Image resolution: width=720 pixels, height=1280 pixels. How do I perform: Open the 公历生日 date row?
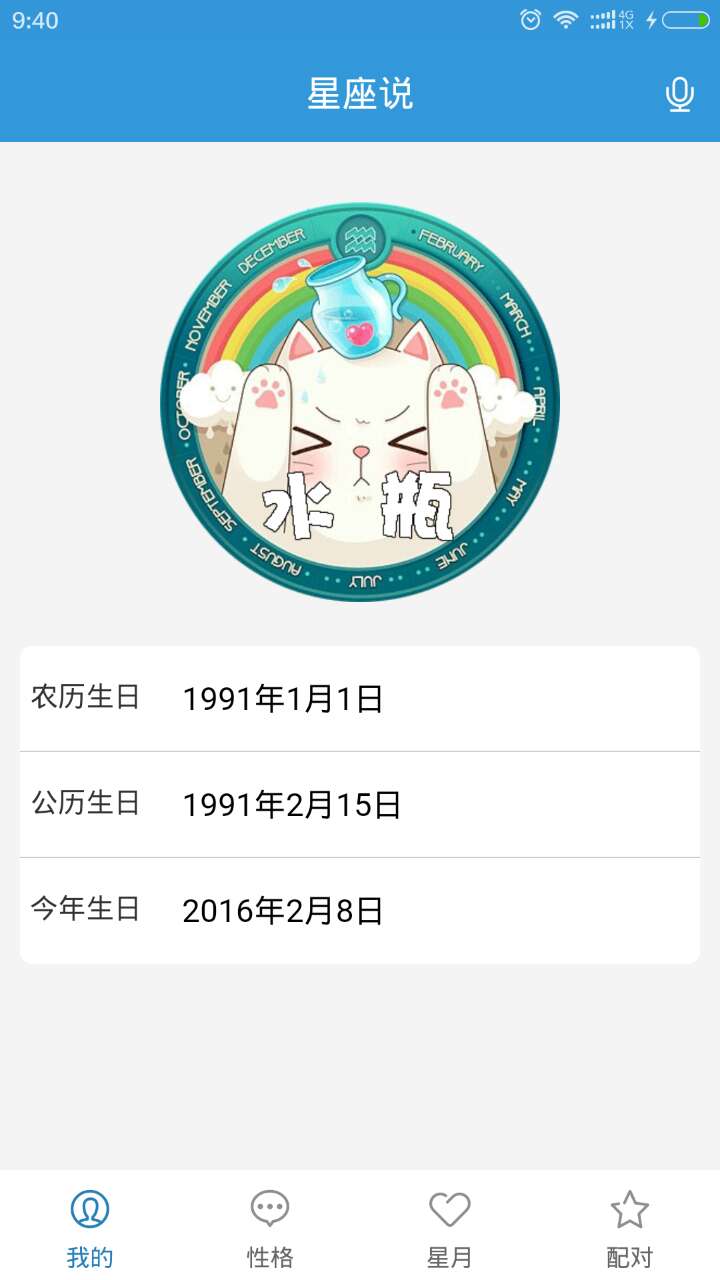tap(360, 805)
